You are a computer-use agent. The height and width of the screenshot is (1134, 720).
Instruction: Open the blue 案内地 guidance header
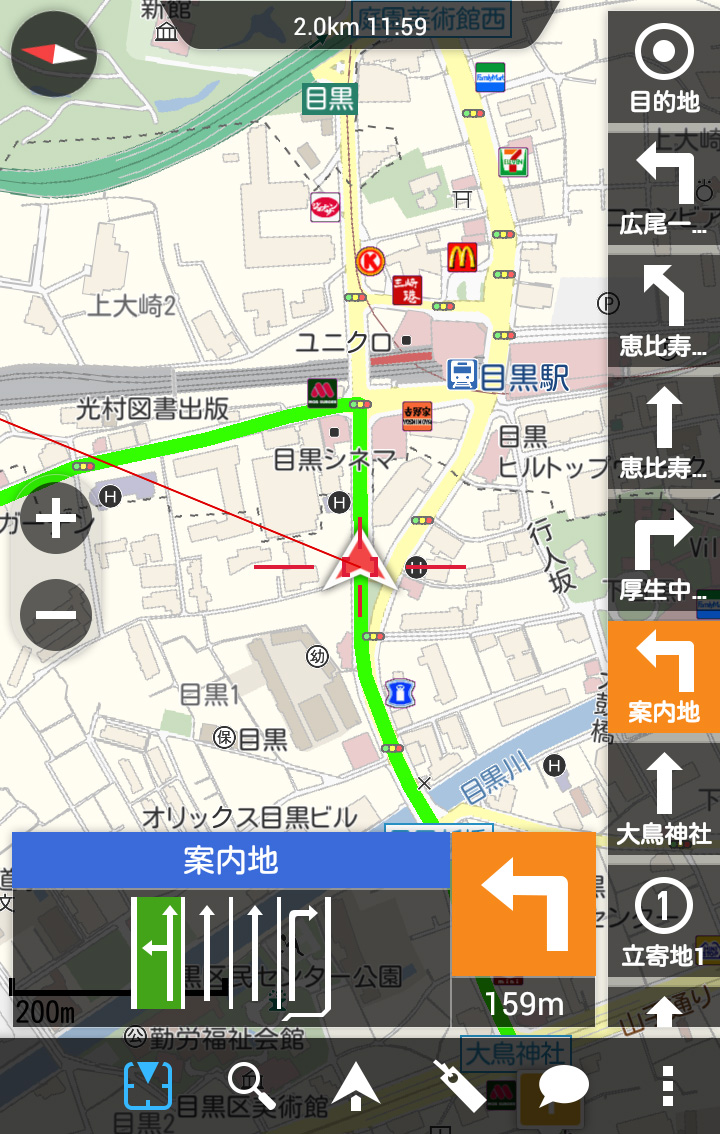231,860
